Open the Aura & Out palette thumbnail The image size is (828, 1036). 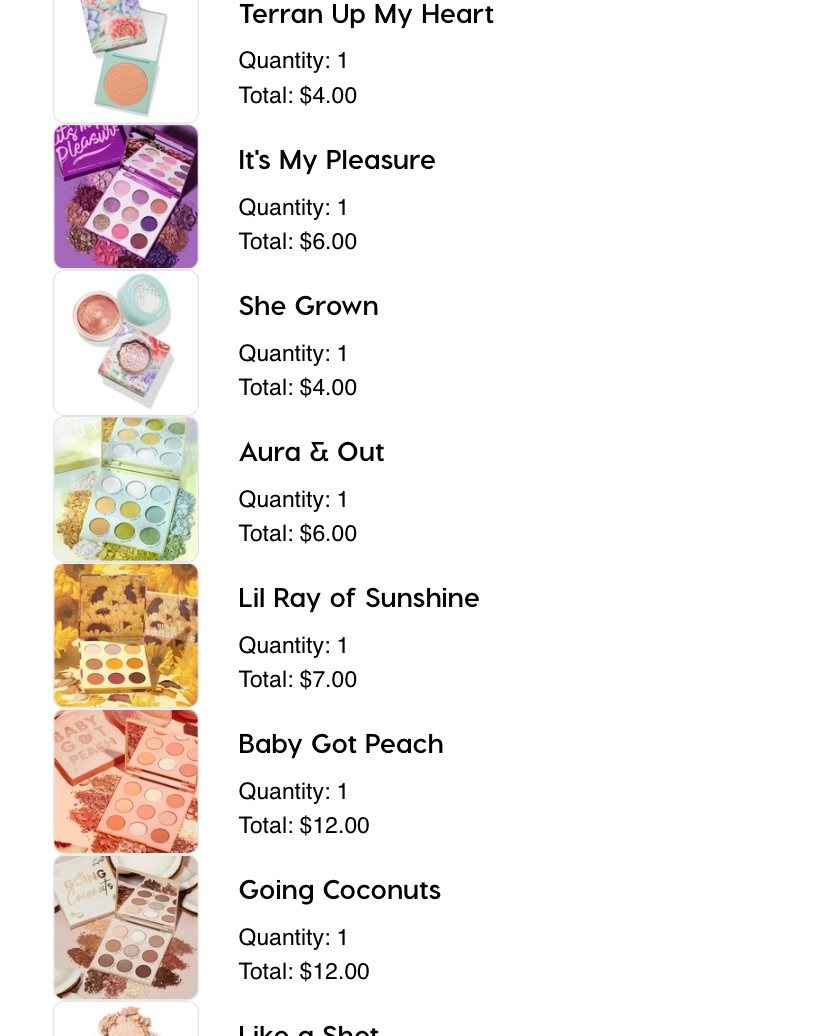[126, 489]
